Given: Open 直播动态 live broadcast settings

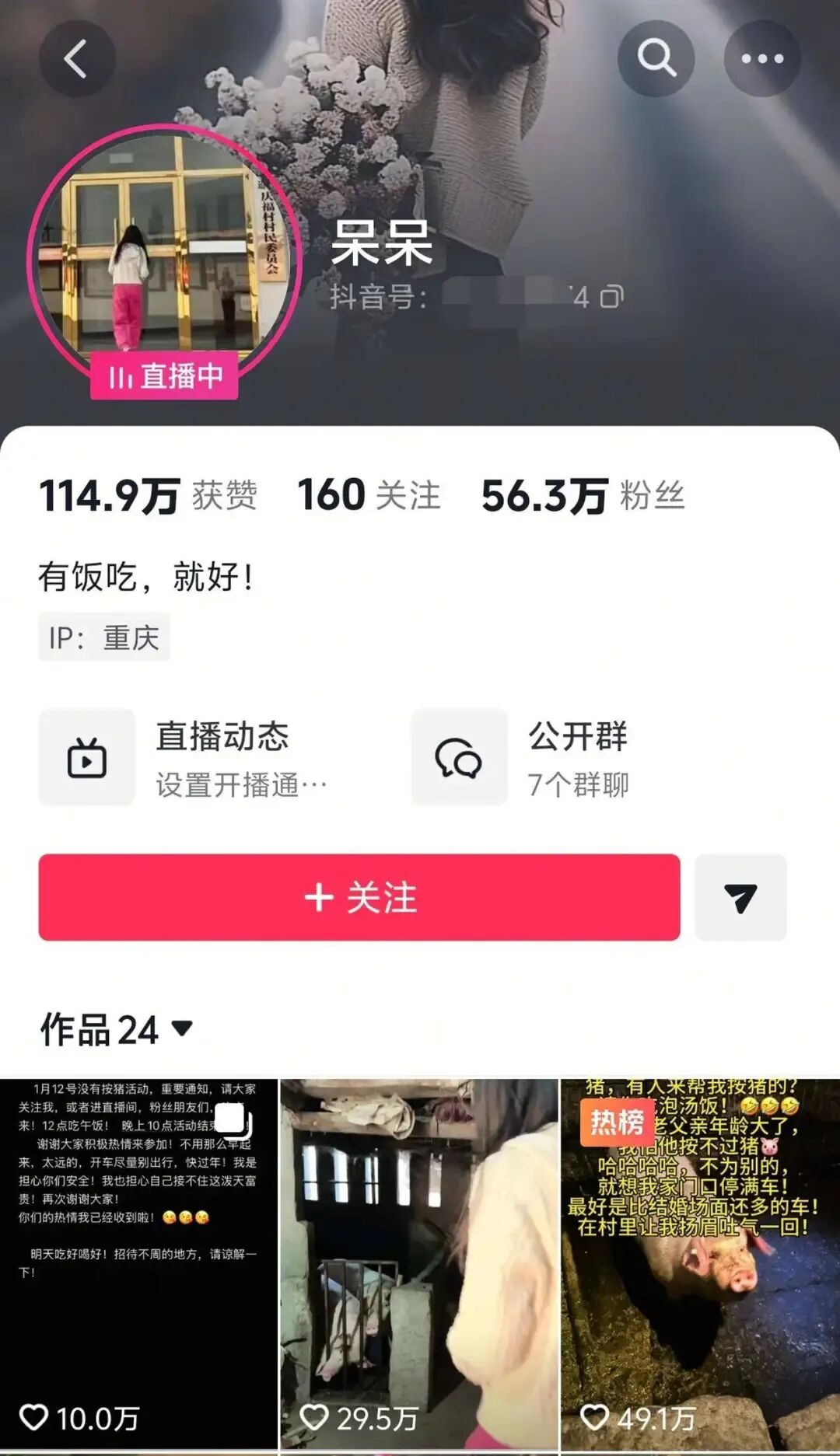Looking at the screenshot, I should (x=187, y=758).
